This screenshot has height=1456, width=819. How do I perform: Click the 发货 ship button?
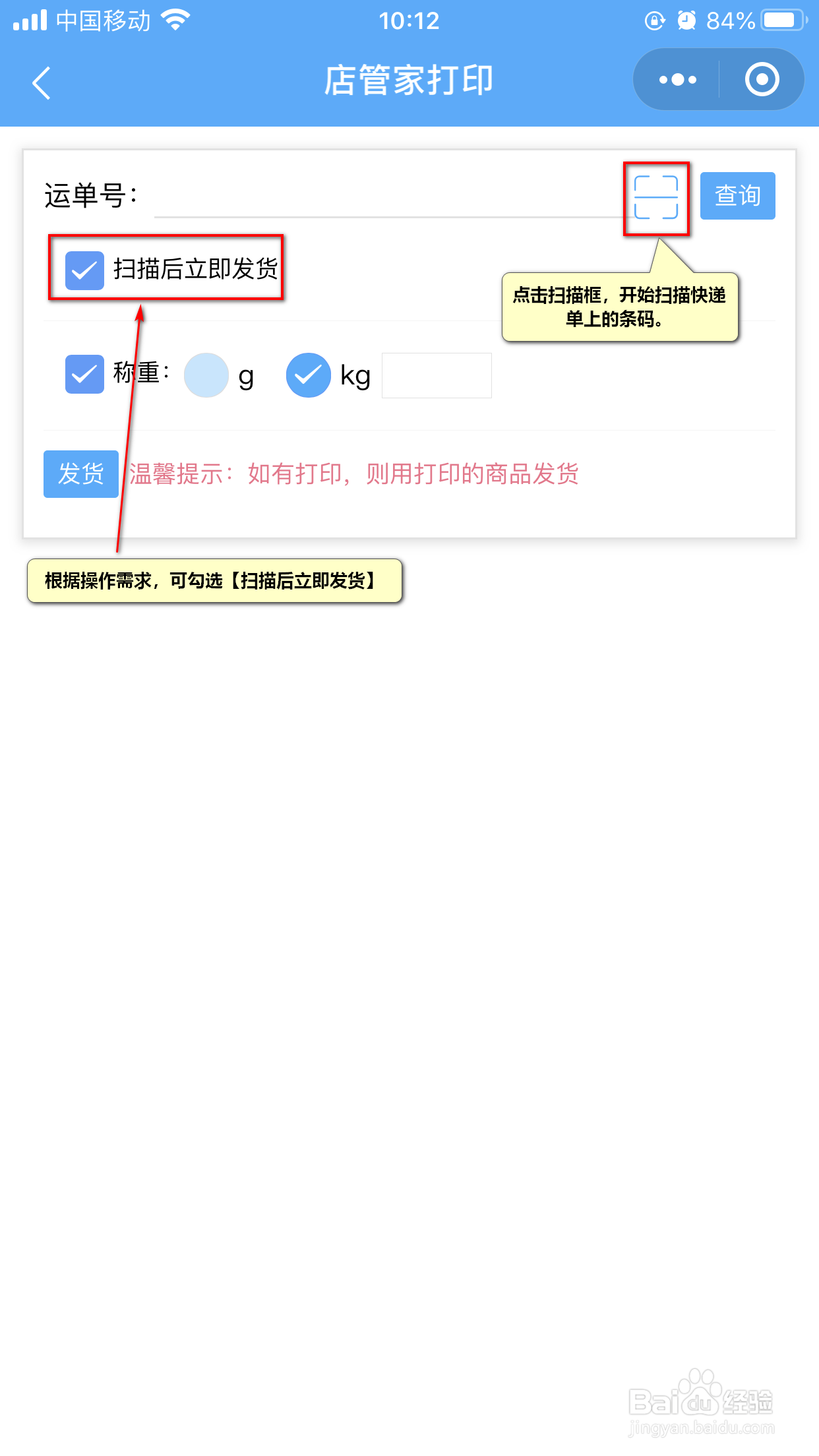tap(80, 473)
